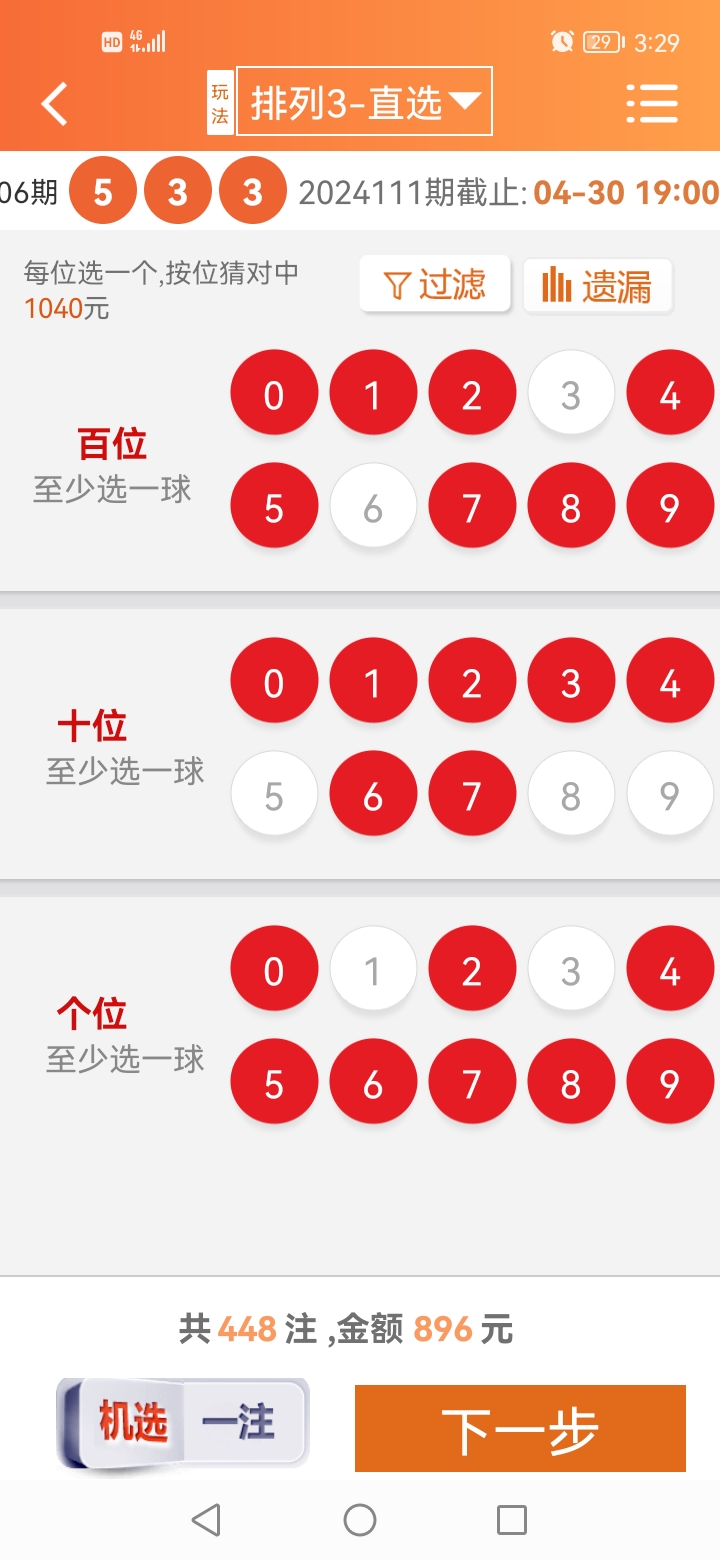Tap the Android recent apps square button

pyautogui.click(x=513, y=1521)
